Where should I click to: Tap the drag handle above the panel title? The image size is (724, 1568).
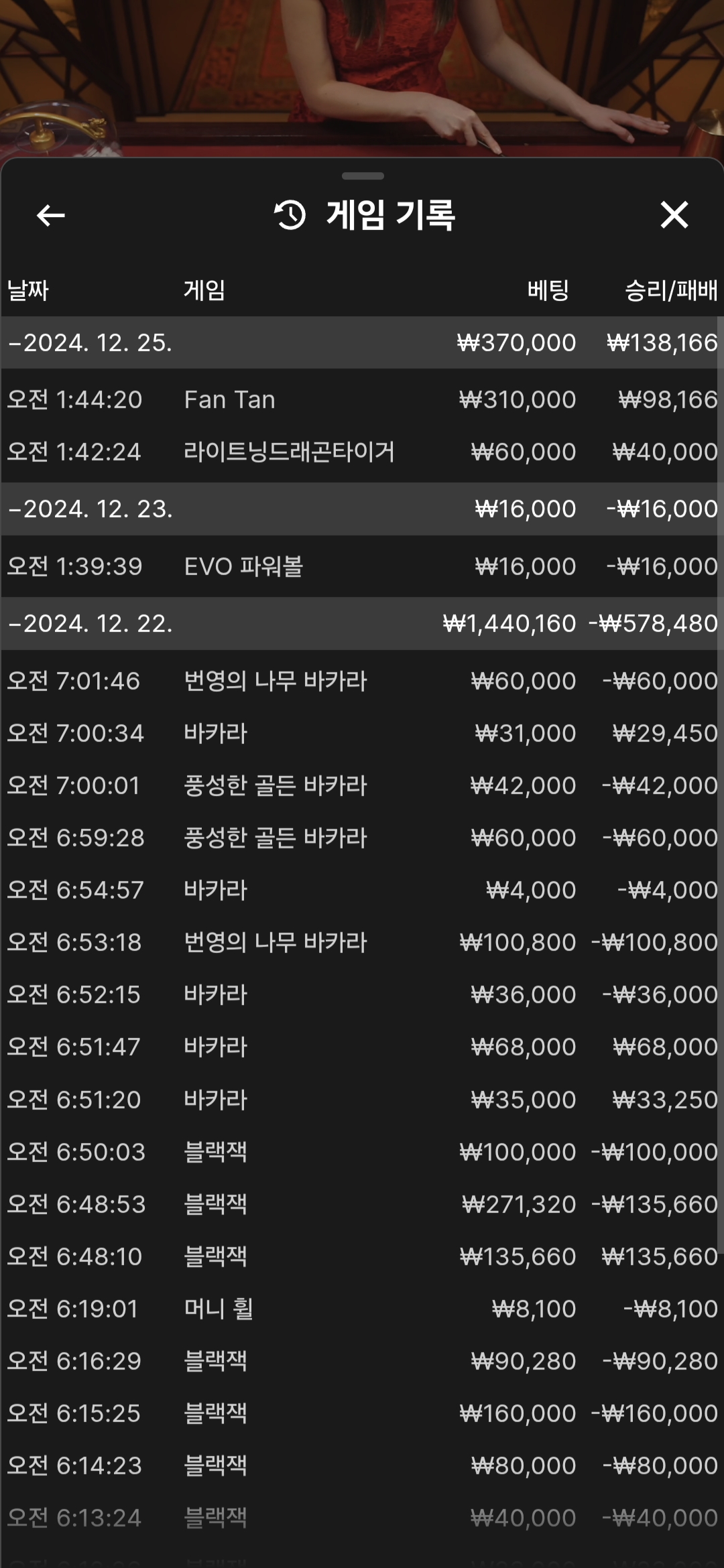point(363,176)
